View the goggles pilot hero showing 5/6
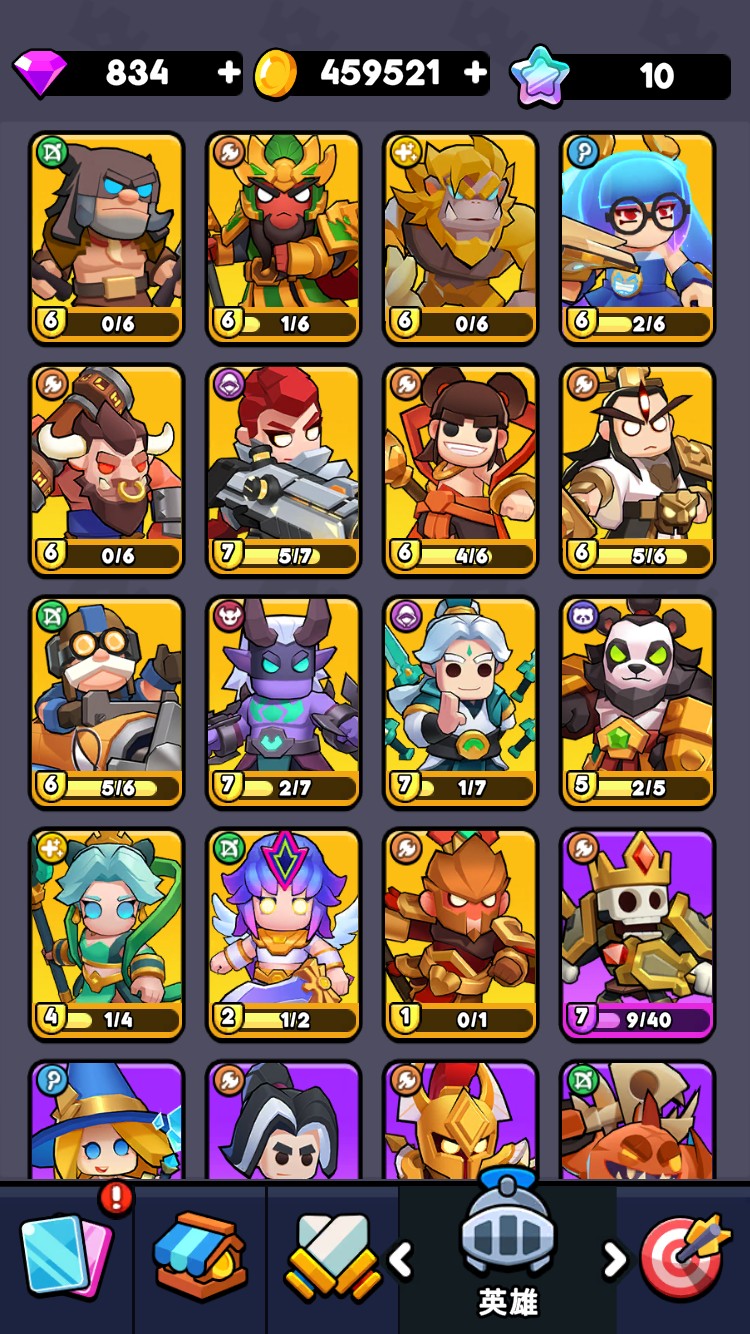The image size is (750, 1334). (107, 702)
